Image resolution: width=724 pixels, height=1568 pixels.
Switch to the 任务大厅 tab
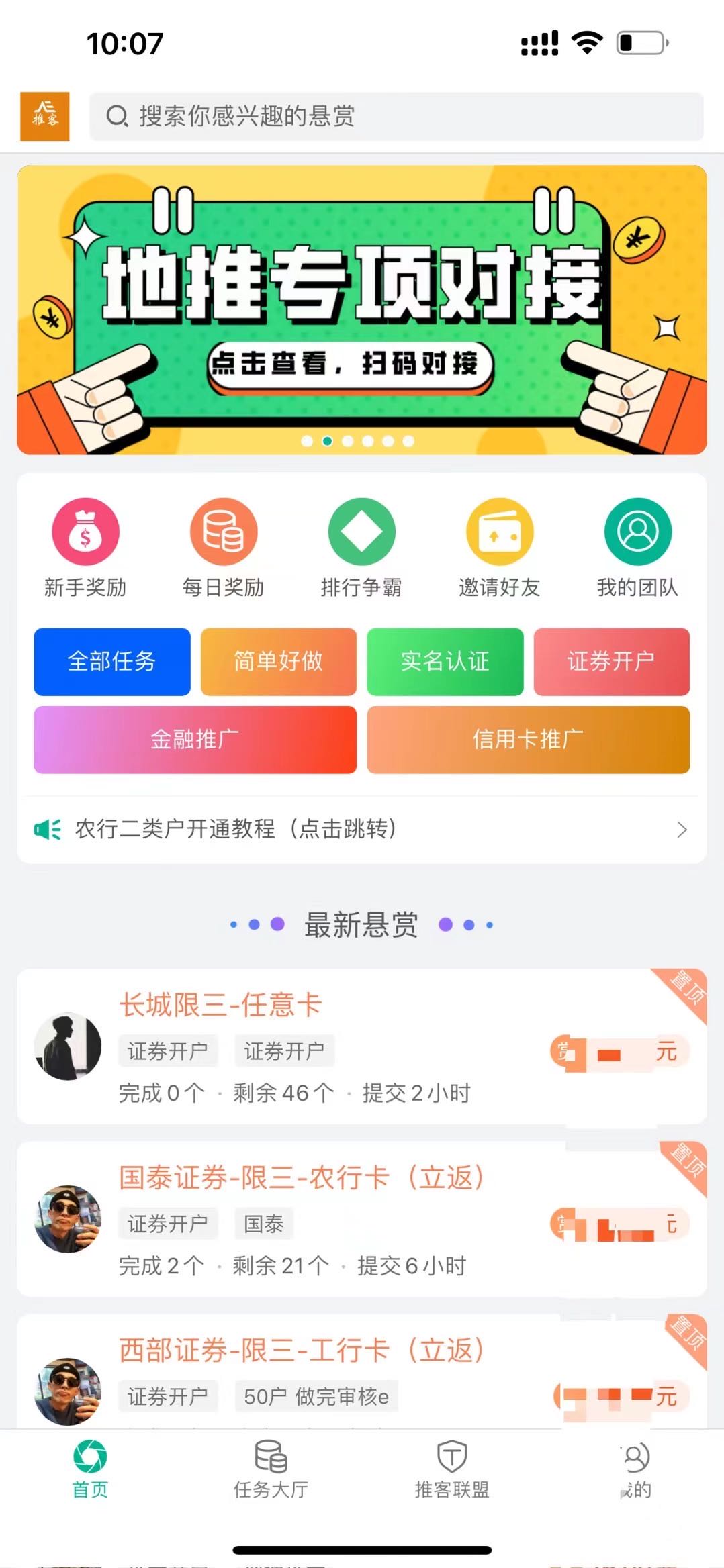[x=271, y=1470]
